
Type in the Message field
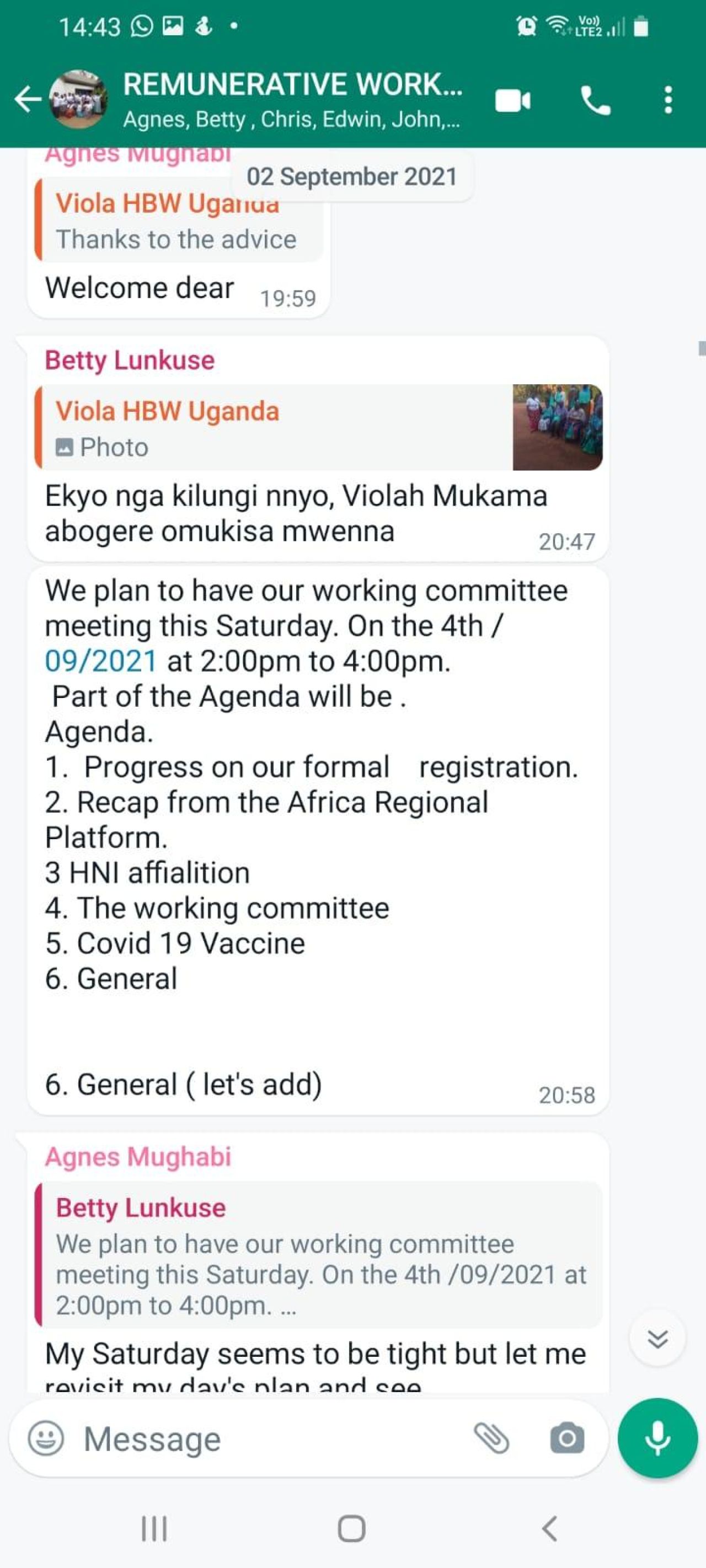[x=268, y=1439]
